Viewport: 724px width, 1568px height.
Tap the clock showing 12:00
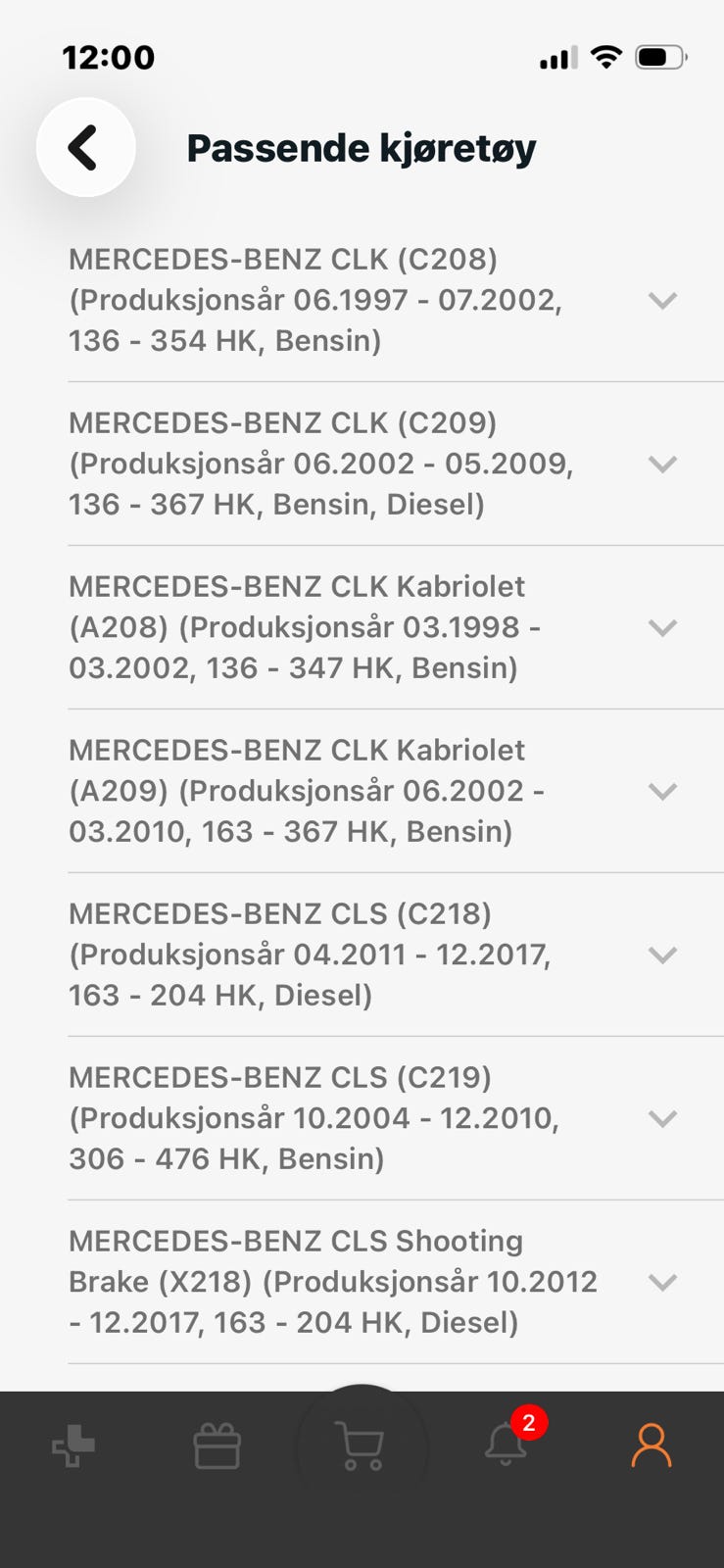(109, 57)
